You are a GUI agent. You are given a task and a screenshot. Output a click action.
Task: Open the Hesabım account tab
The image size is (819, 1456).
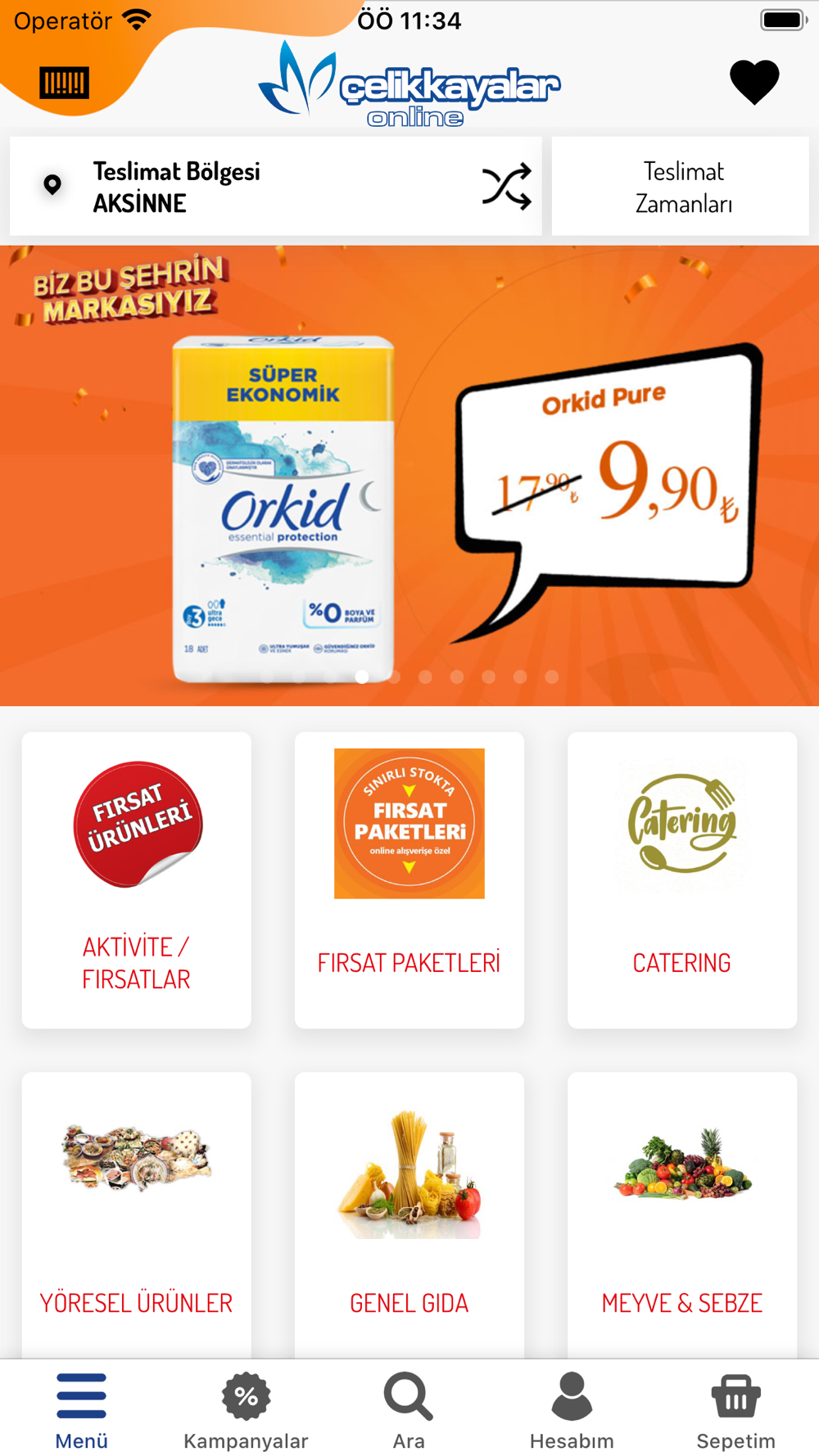pos(572,1410)
